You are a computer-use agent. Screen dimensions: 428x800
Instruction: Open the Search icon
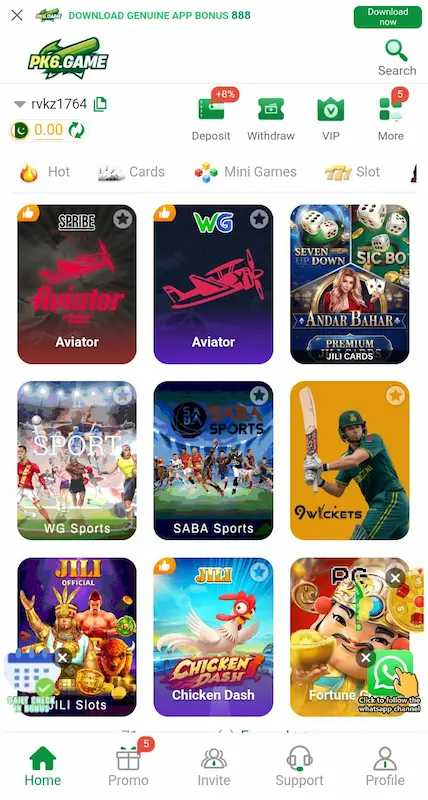[x=397, y=58]
